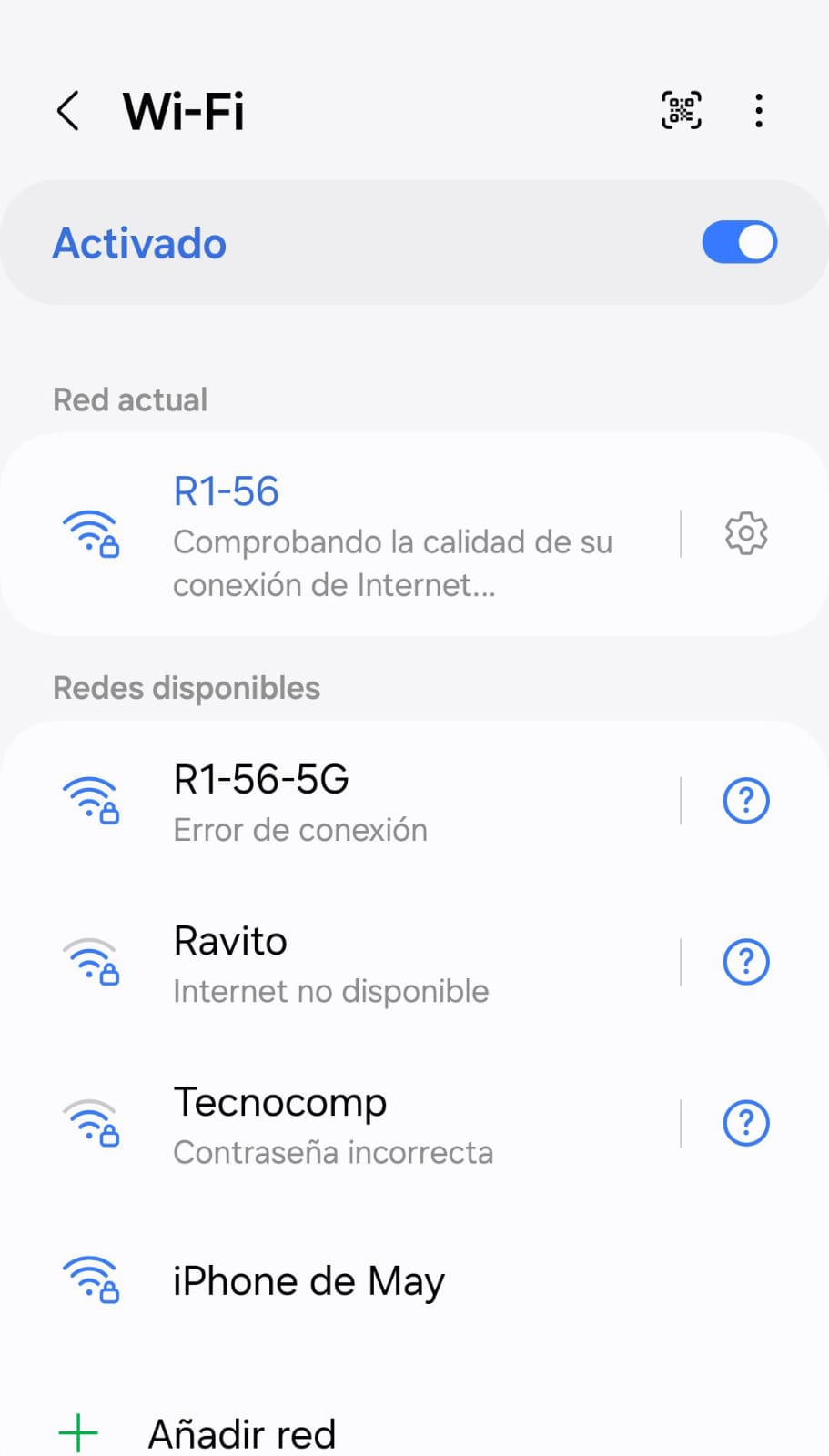Connect to the R1-56-5G network
829x1456 pixels.
pyautogui.click(x=364, y=802)
